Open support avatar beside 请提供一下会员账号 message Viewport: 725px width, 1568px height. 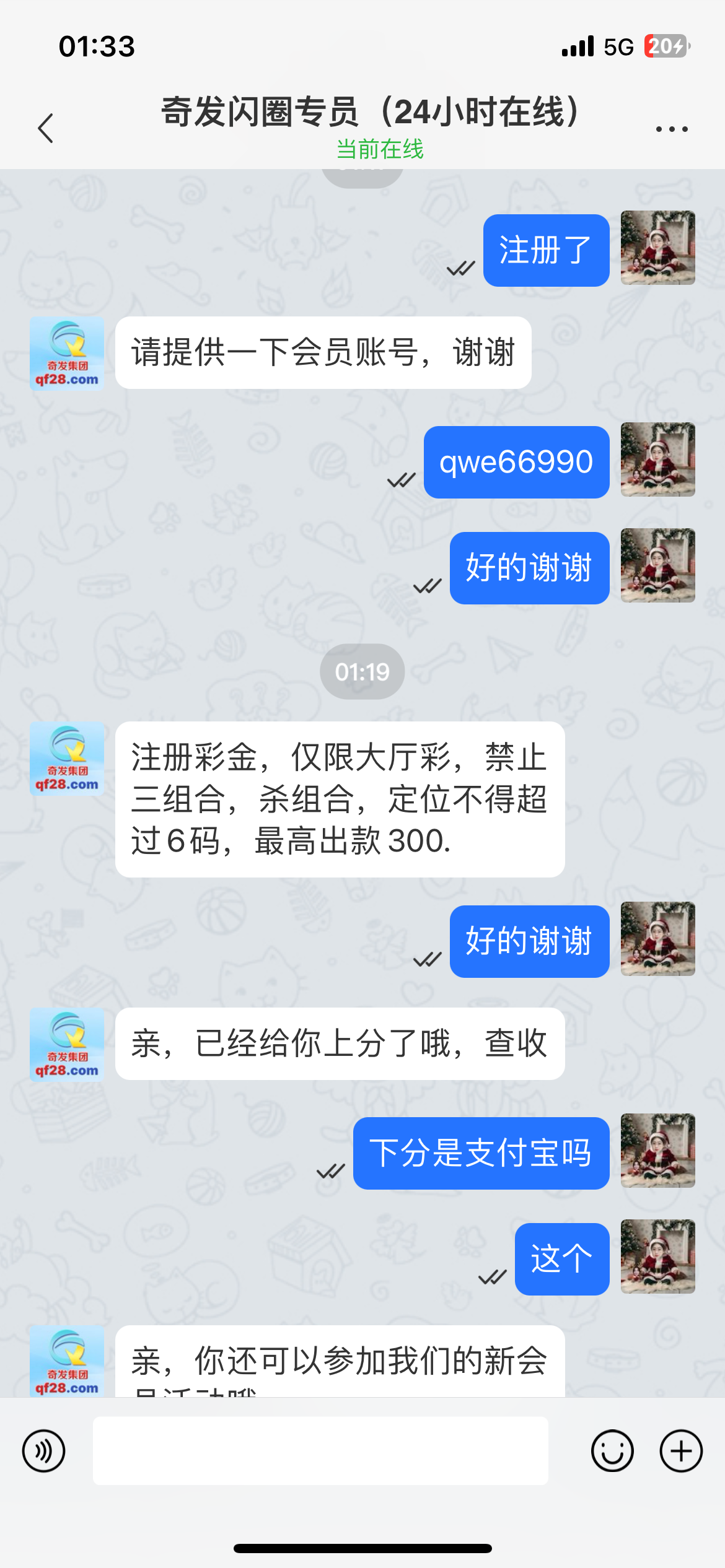point(67,354)
